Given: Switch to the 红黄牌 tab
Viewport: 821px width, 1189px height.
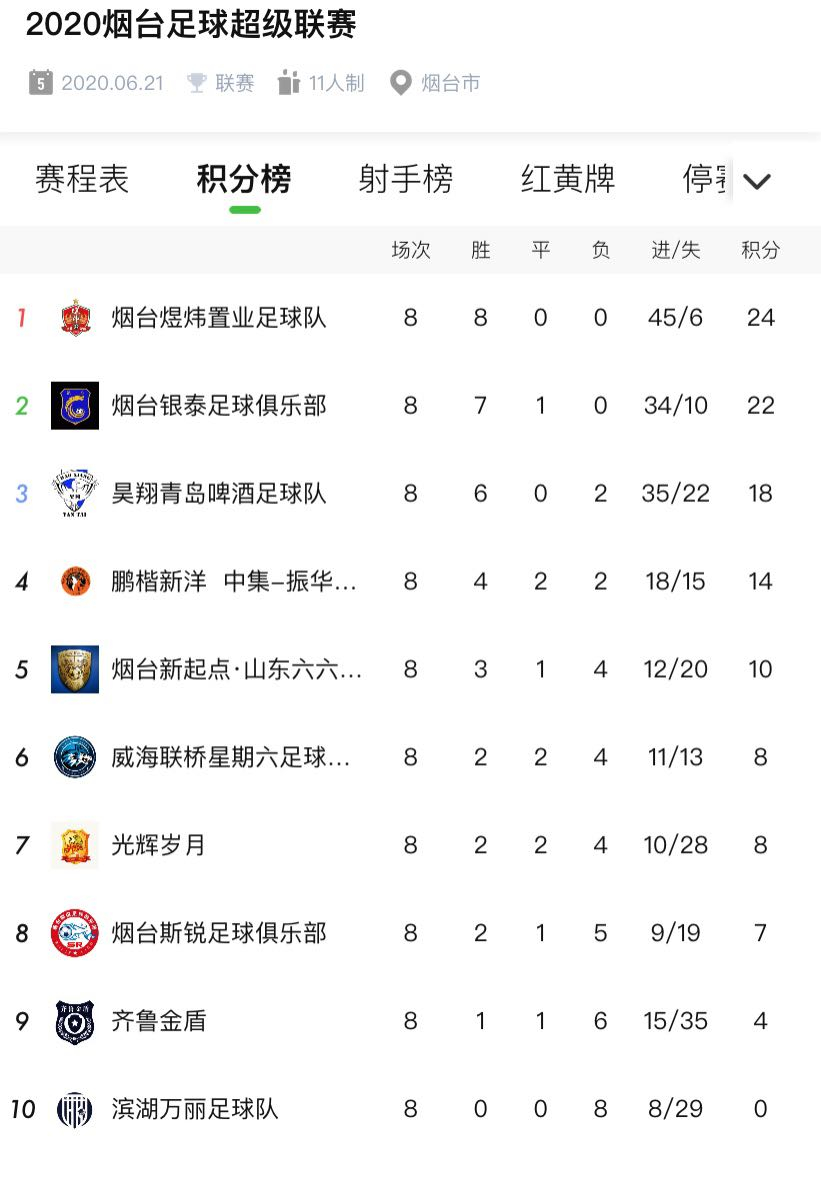Looking at the screenshot, I should pyautogui.click(x=568, y=180).
